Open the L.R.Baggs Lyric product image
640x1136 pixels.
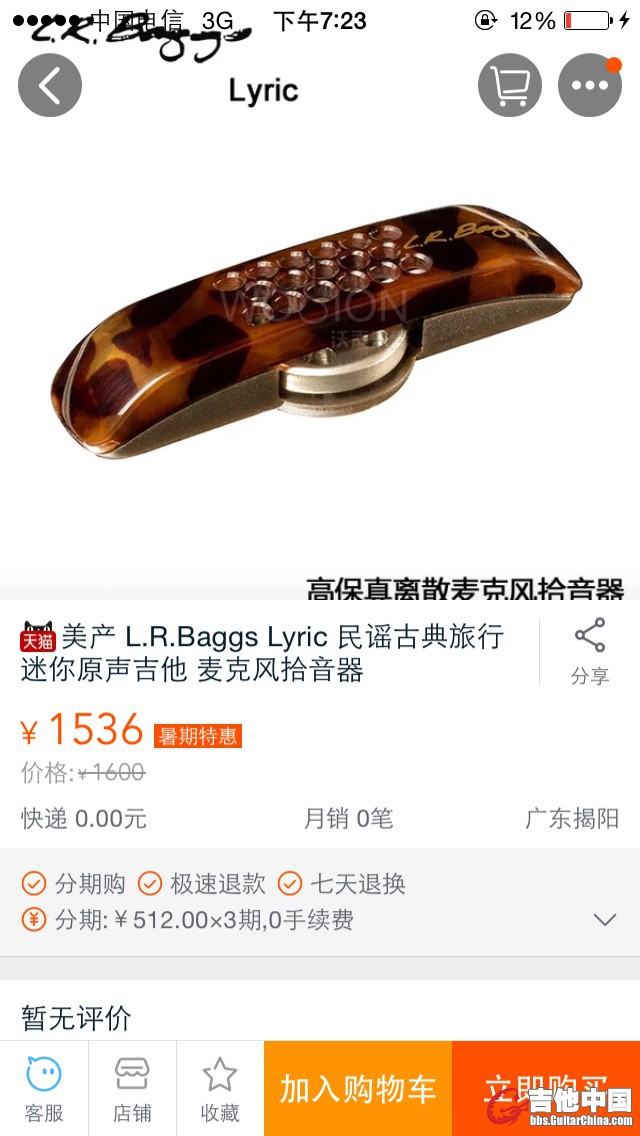(320, 330)
